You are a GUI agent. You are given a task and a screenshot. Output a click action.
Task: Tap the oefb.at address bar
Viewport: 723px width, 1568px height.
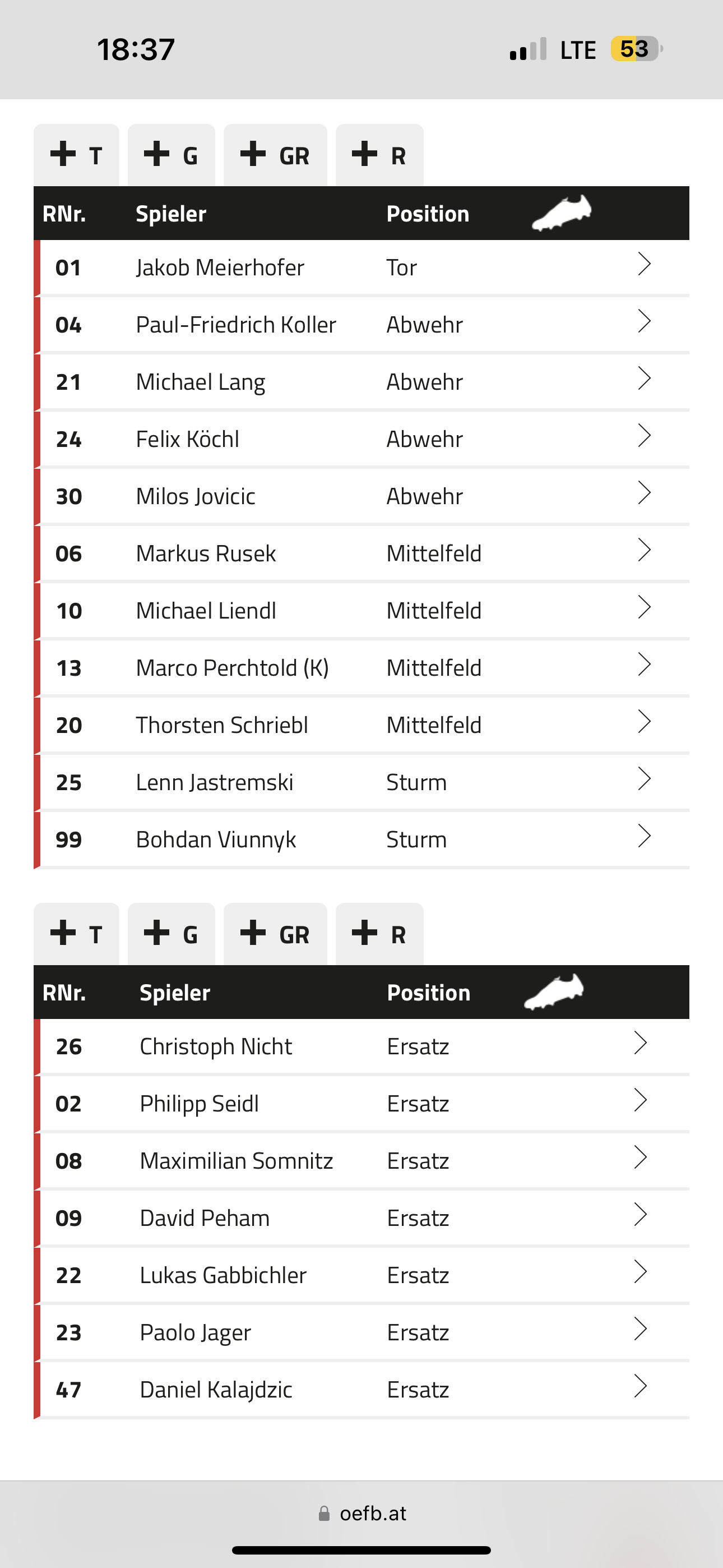coord(361,1513)
